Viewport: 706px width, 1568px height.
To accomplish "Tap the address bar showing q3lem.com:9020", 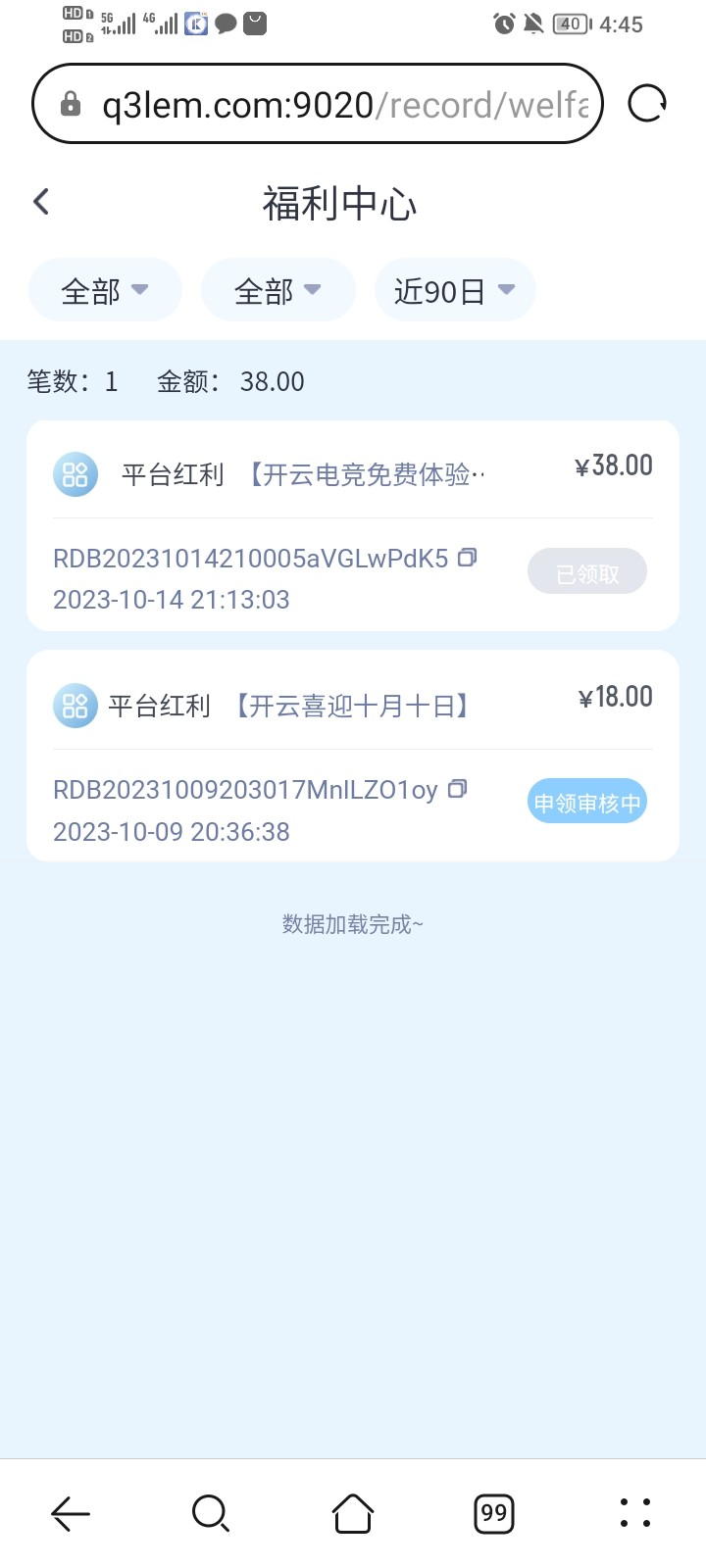I will (x=294, y=104).
